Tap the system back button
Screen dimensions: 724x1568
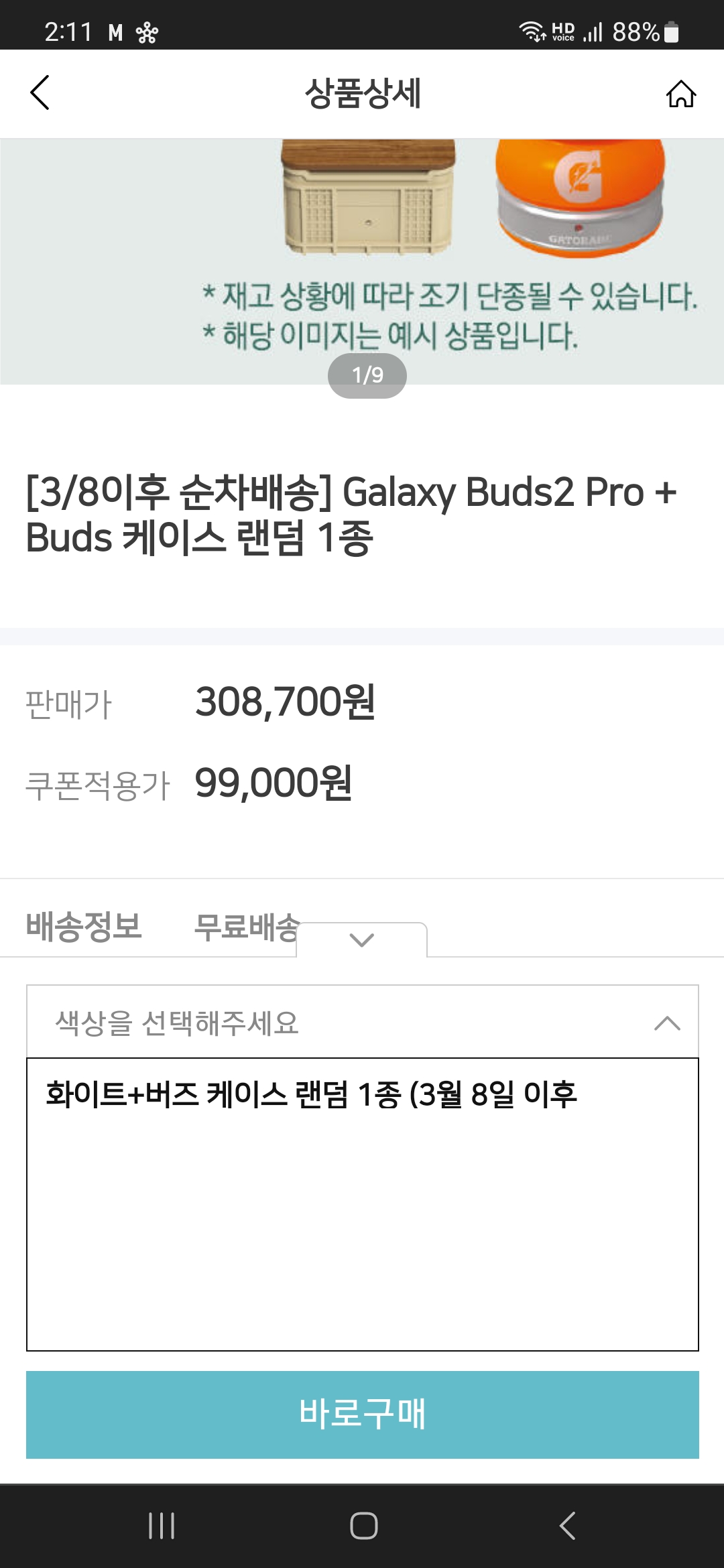(x=567, y=1526)
